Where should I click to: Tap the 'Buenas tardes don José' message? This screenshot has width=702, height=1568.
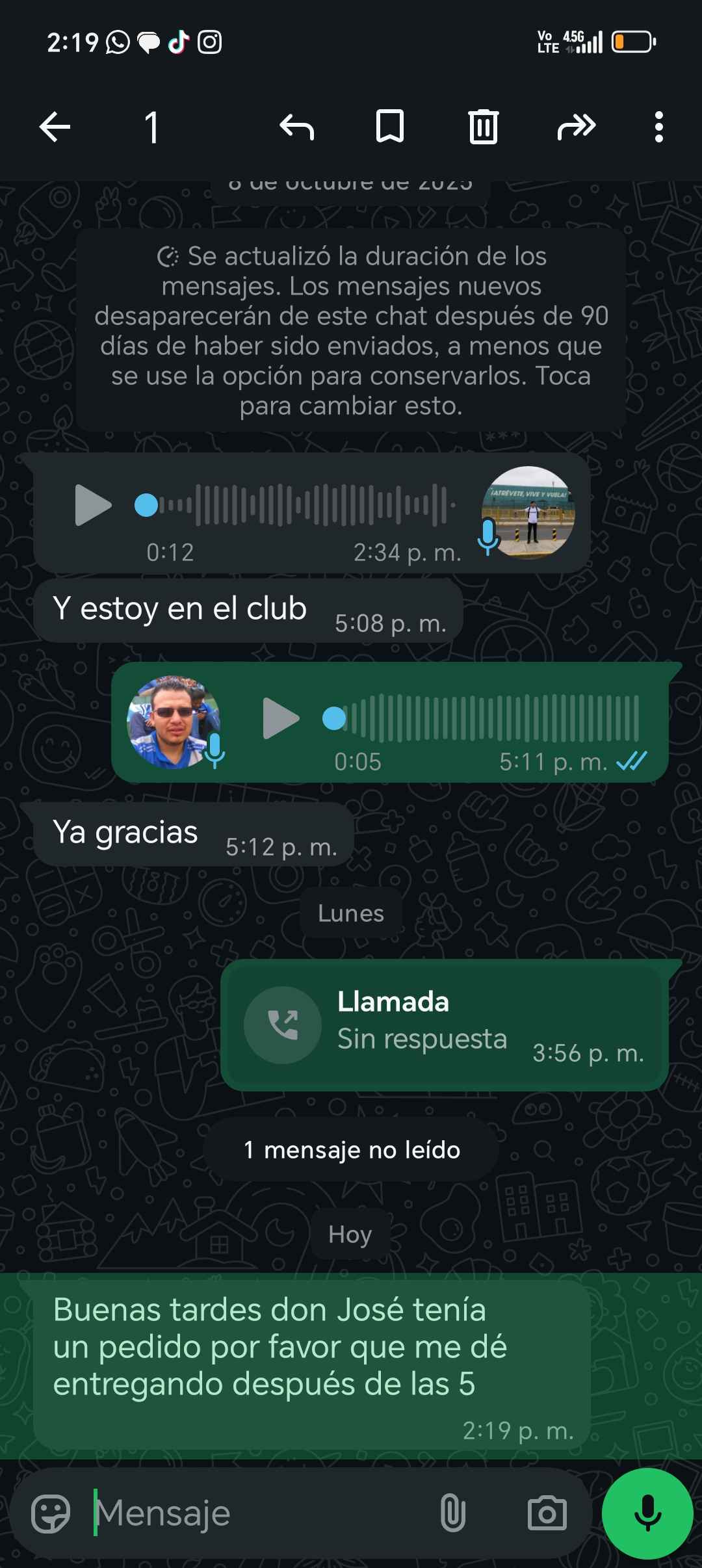[312, 1365]
